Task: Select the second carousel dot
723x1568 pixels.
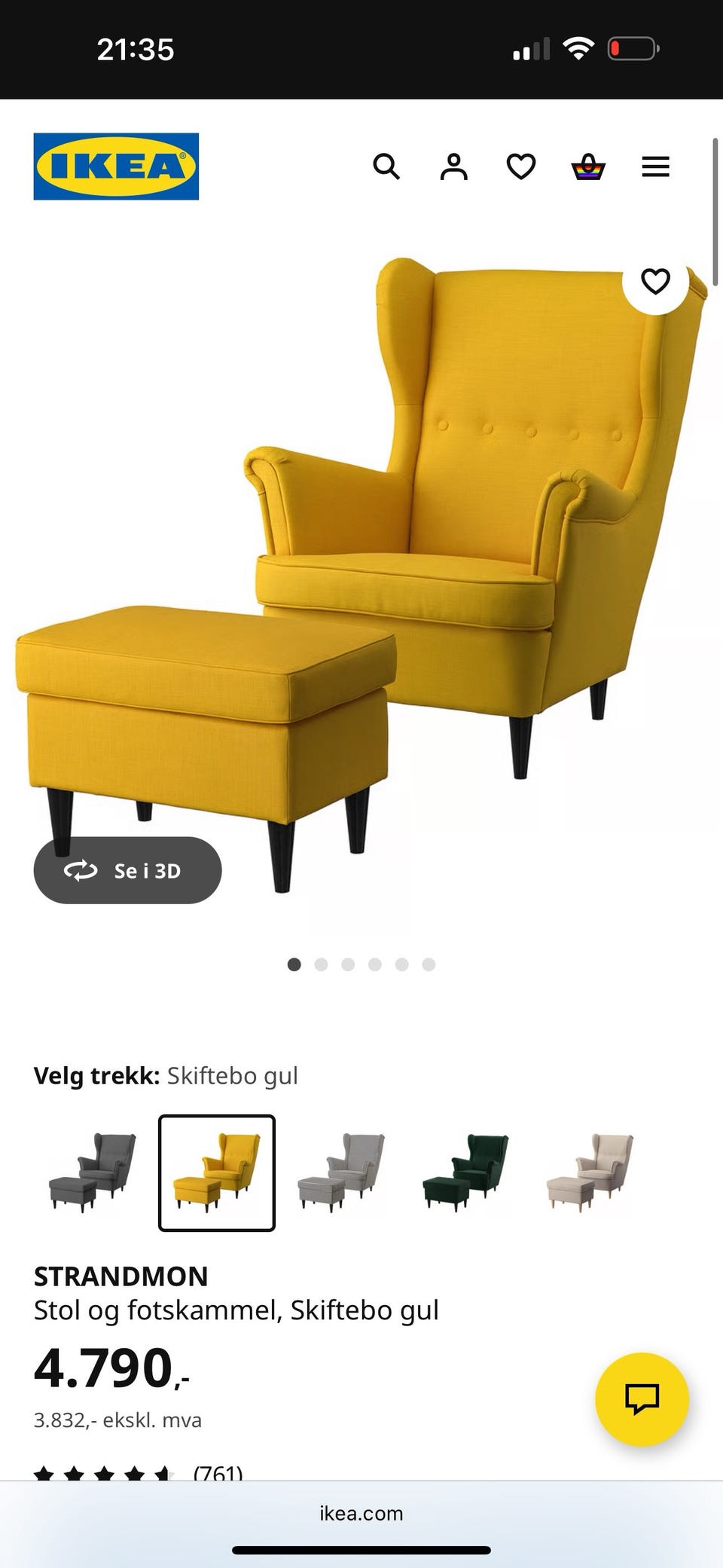Action: click(x=322, y=964)
